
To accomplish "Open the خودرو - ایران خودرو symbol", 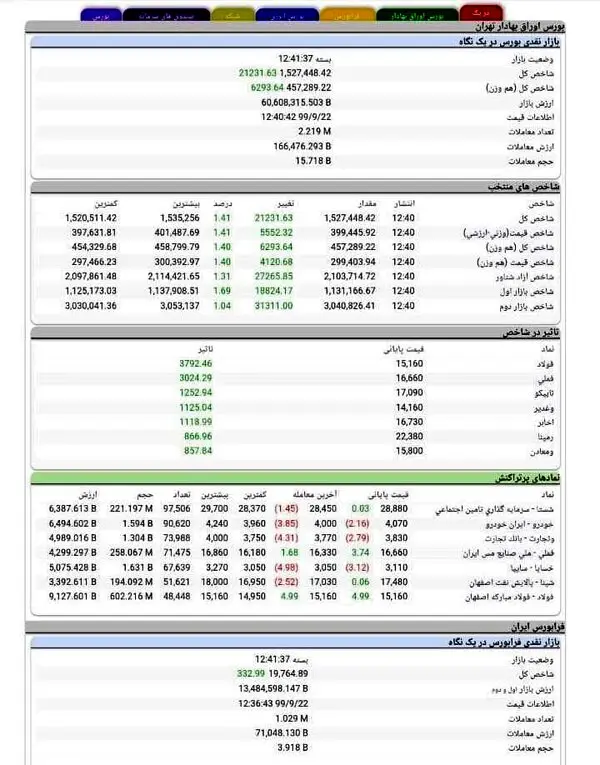I will pos(520,524).
